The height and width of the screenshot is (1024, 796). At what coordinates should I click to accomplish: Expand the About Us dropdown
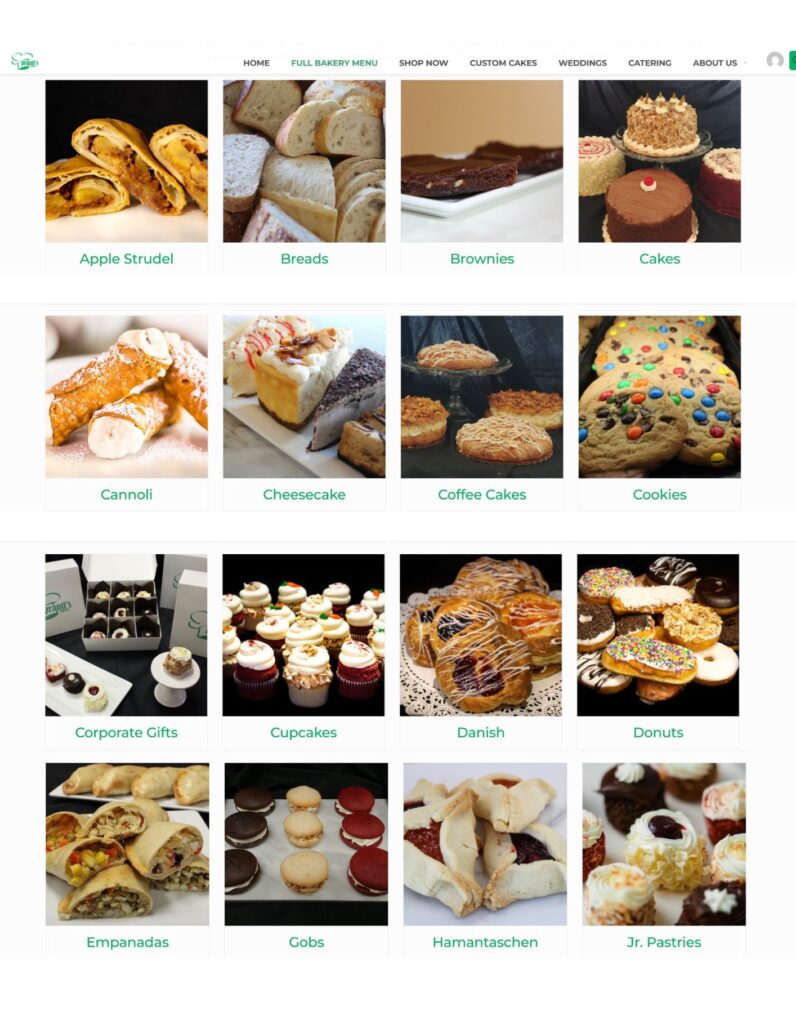pos(718,63)
